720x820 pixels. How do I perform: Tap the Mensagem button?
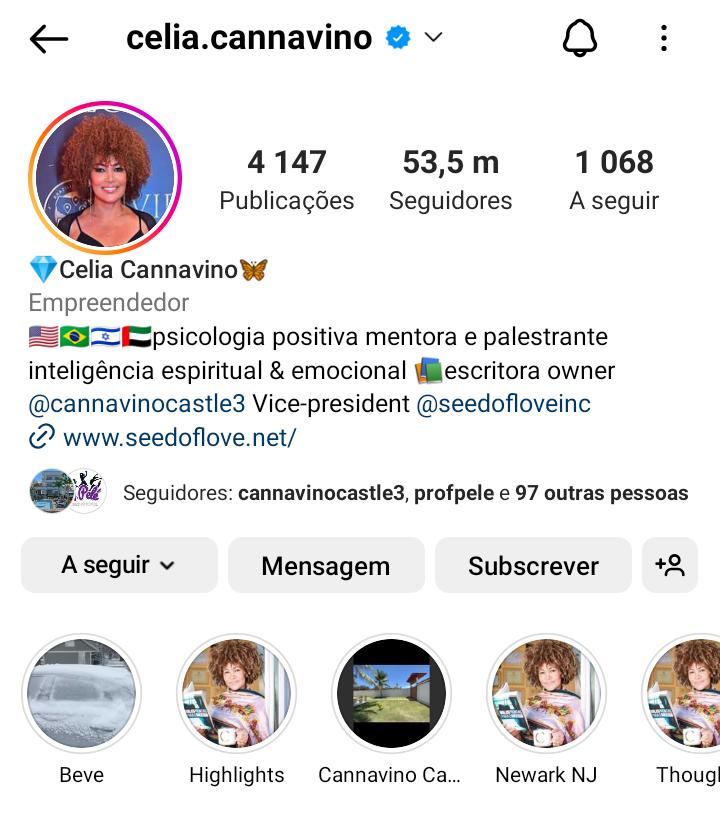[x=326, y=565]
